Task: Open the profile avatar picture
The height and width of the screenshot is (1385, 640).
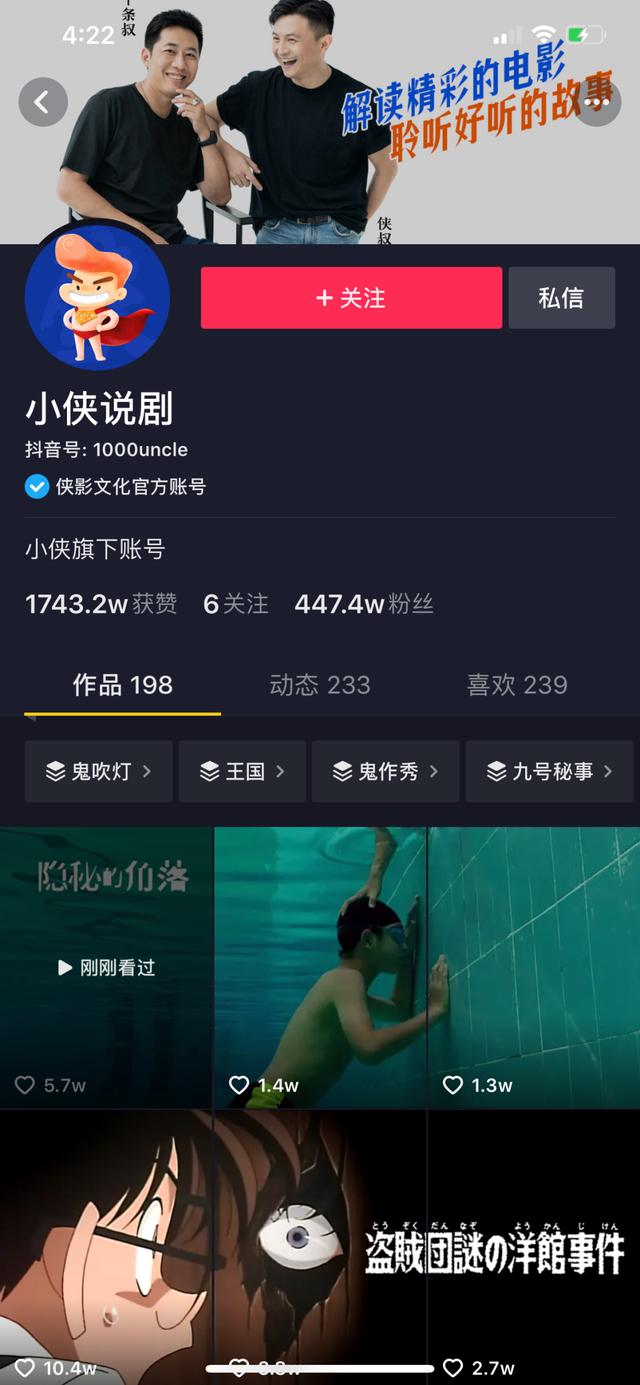Action: point(97,298)
